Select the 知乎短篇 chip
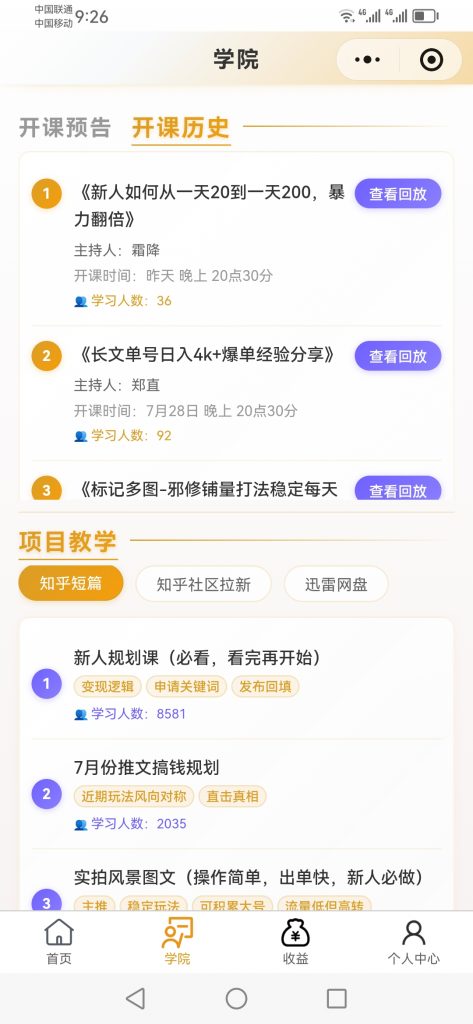Screen dimensions: 473x1024 (71, 583)
